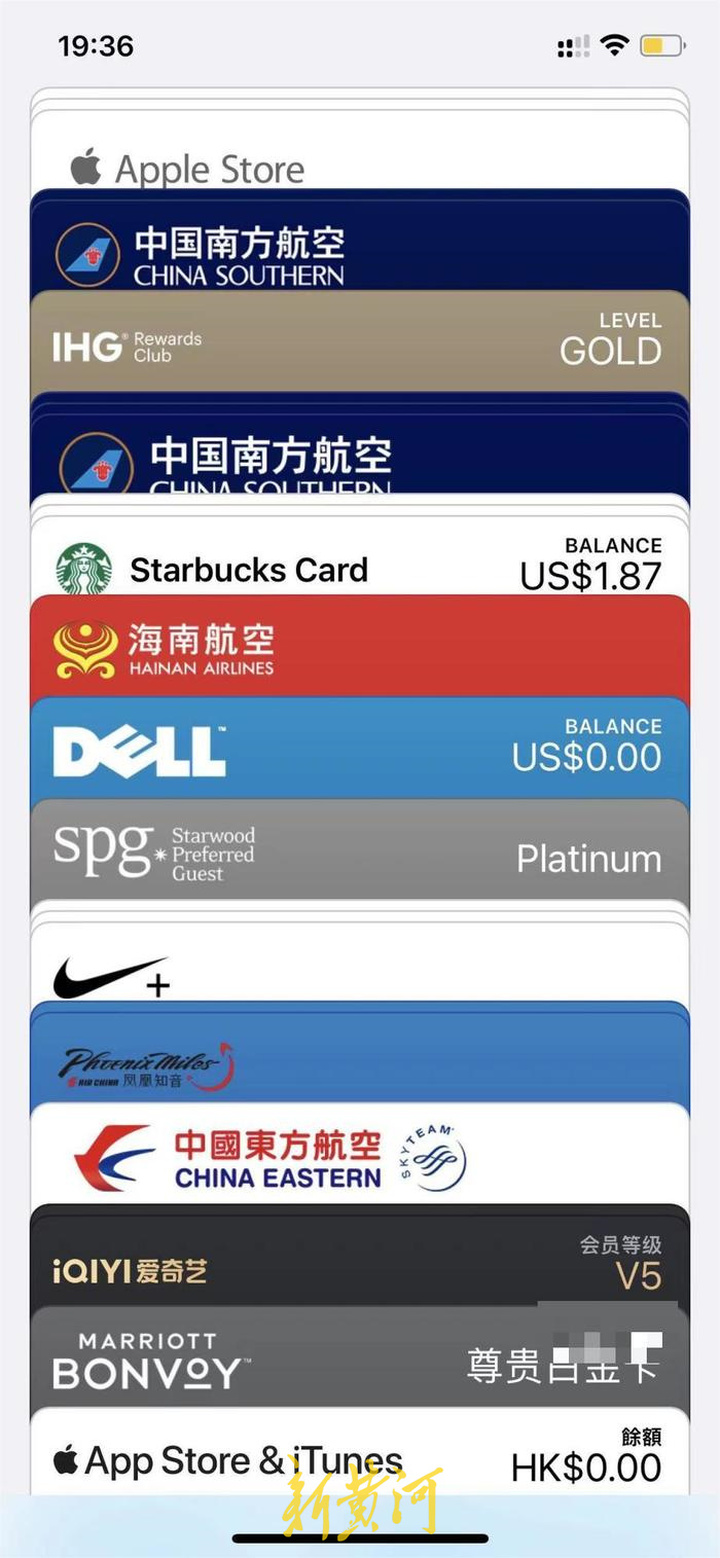The height and width of the screenshot is (1558, 720).
Task: Open the PhoenixMiles Air China card
Action: coord(360,1060)
